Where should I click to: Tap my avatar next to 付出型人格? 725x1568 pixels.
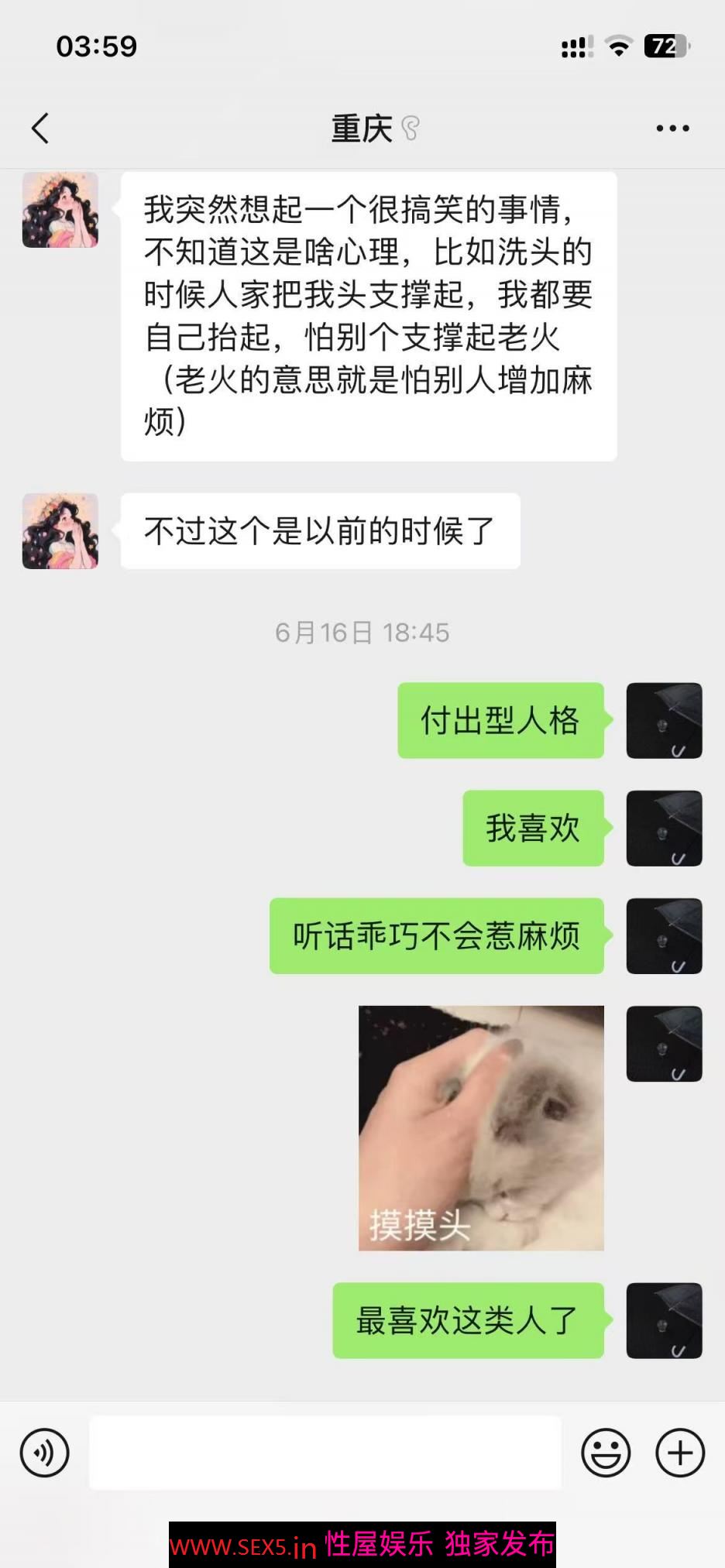(x=664, y=720)
